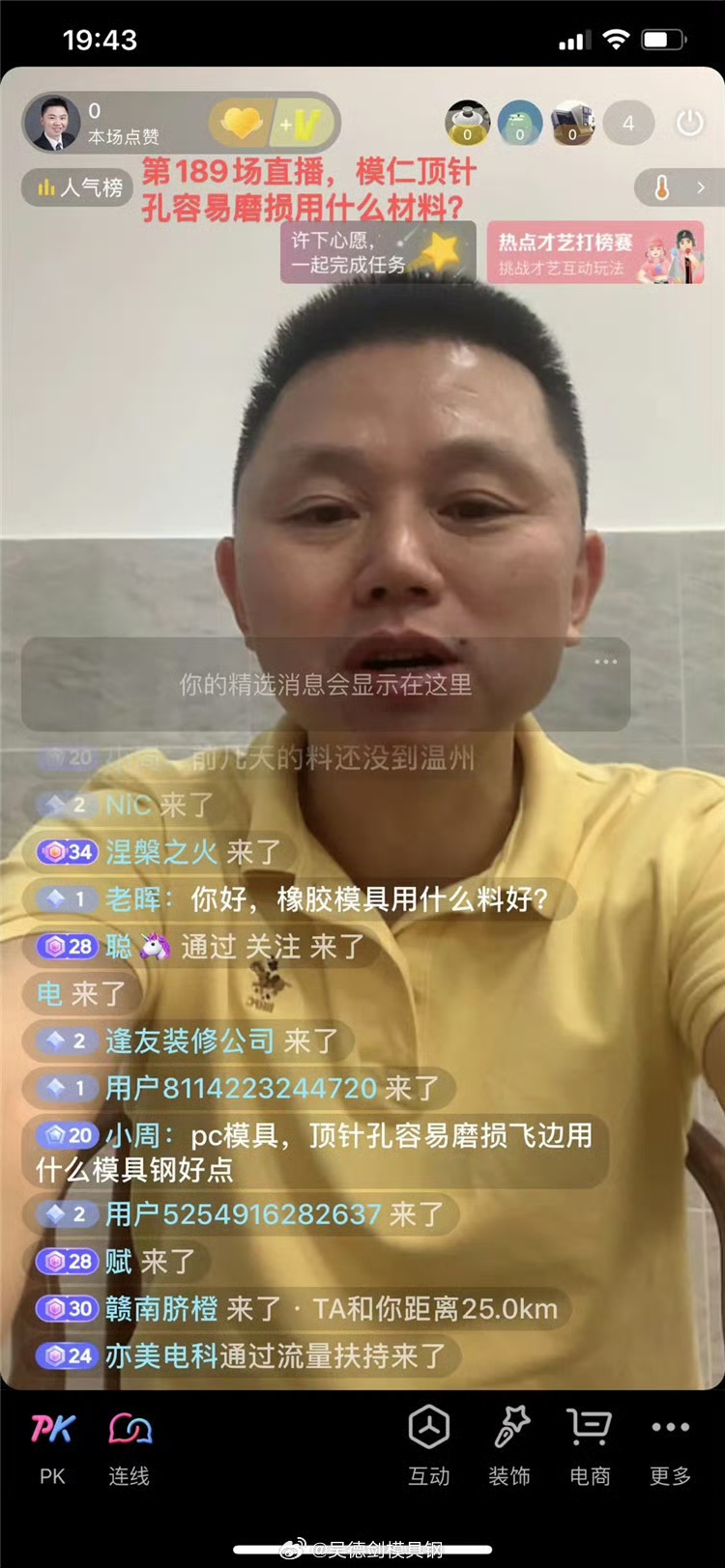Expand the thermometer heat widget

click(679, 187)
